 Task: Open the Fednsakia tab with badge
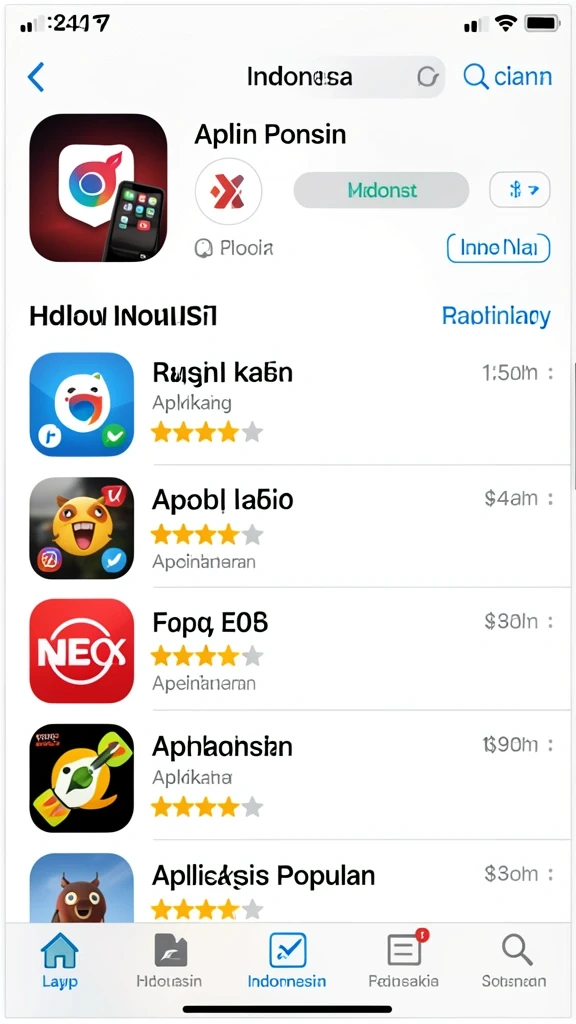tap(404, 959)
